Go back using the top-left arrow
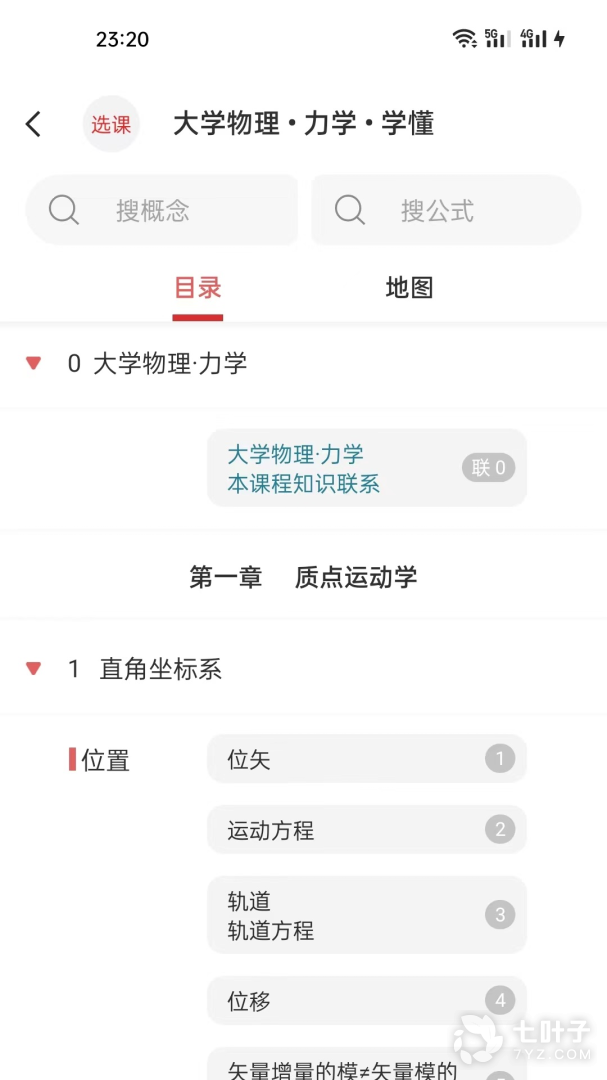Viewport: 607px width, 1080px height. point(33,125)
